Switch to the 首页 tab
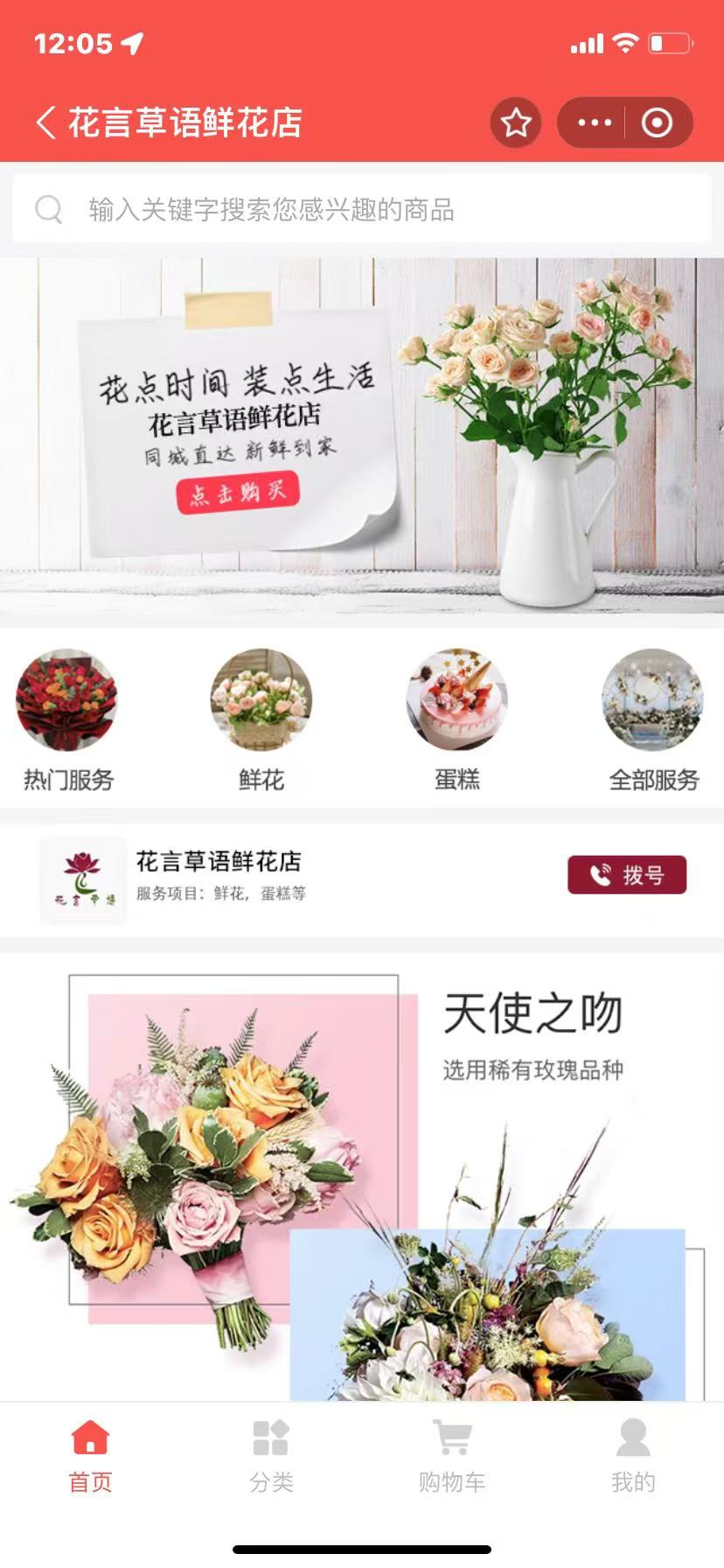This screenshot has width=724, height=1568. click(90, 1457)
